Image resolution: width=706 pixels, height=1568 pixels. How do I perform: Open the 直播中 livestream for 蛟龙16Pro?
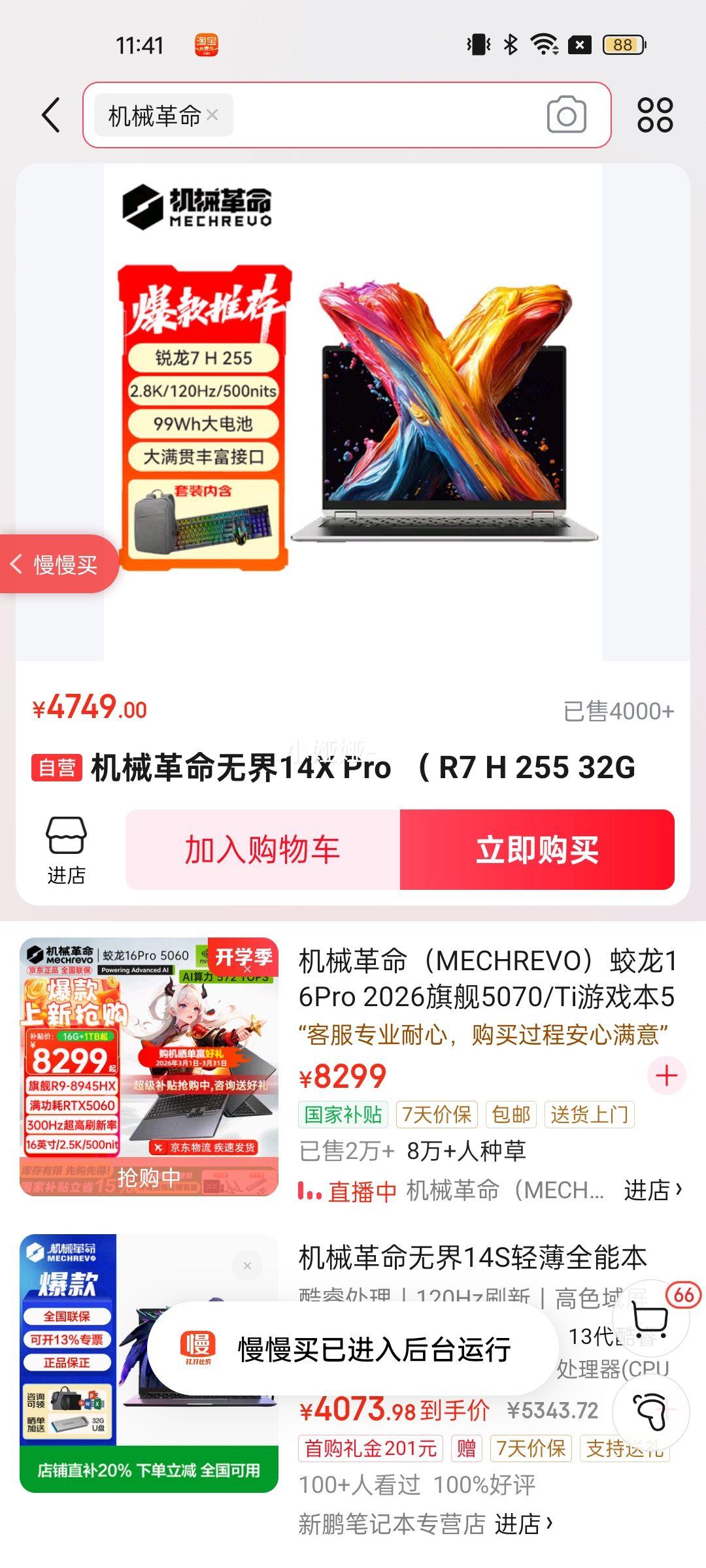347,1191
